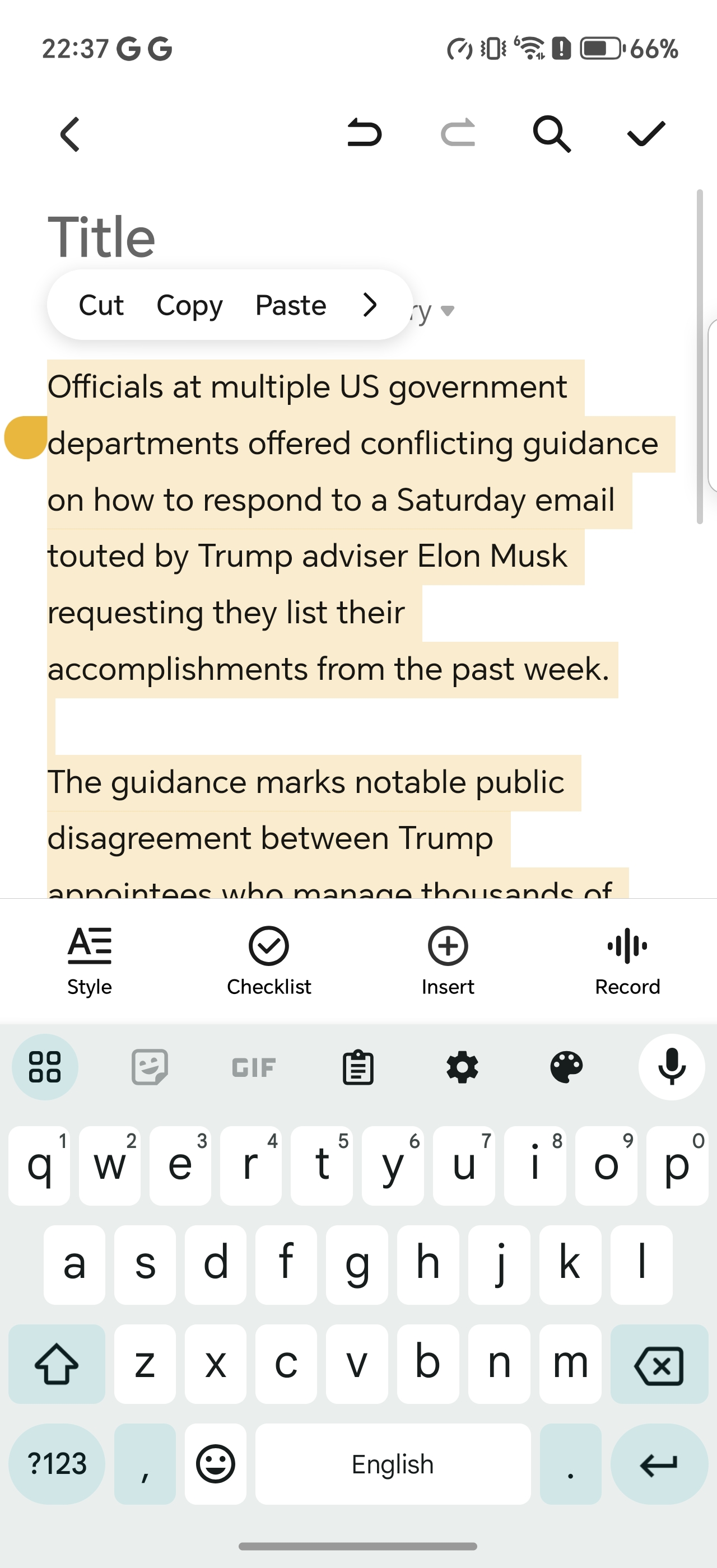This screenshot has height=1568, width=717.
Task: Open keyboard settings gear
Action: 463,1067
